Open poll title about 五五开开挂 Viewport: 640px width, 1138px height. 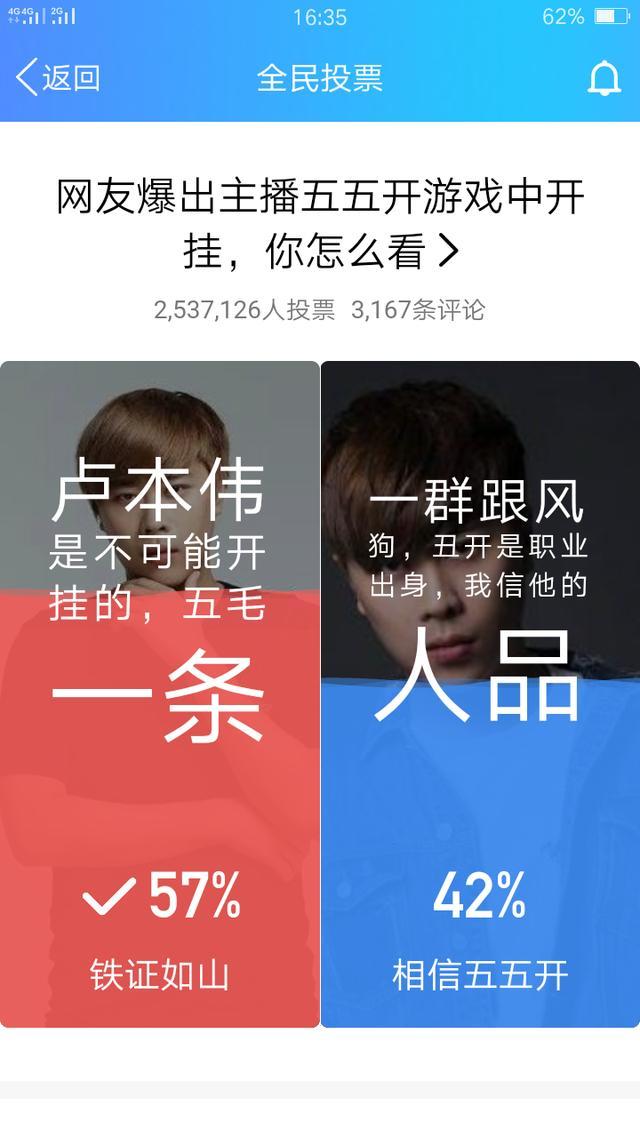coord(320,224)
